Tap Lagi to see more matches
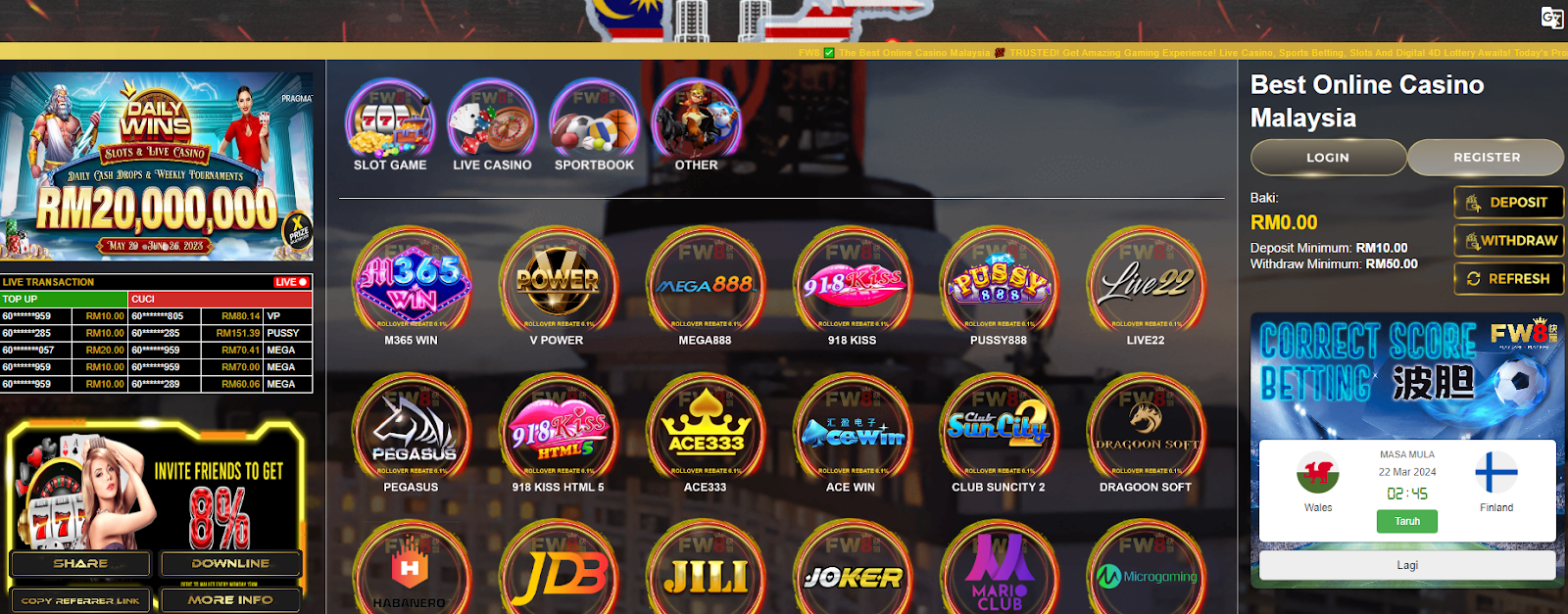 1407,565
